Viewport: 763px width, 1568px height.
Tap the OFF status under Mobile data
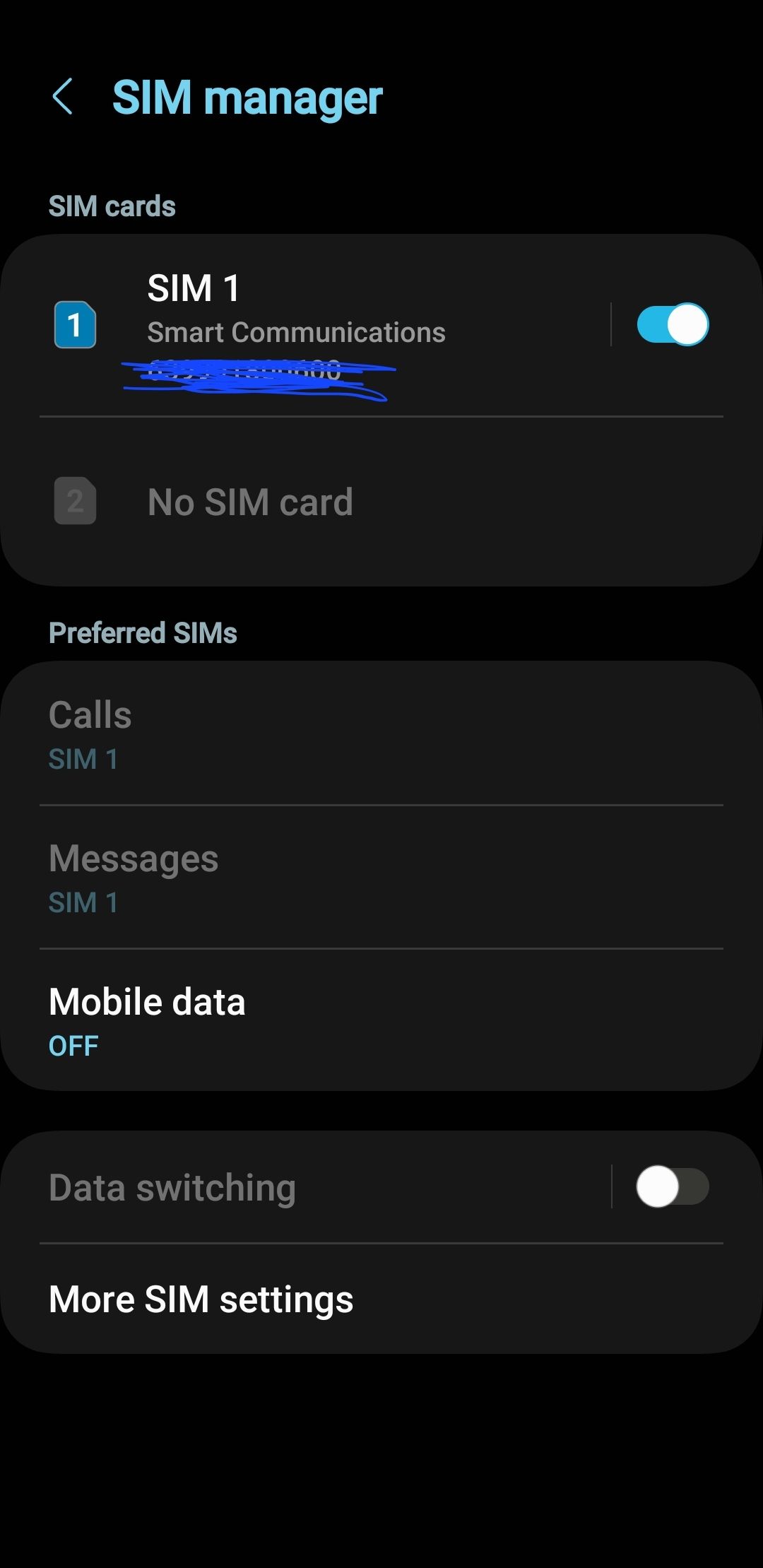(x=72, y=1046)
